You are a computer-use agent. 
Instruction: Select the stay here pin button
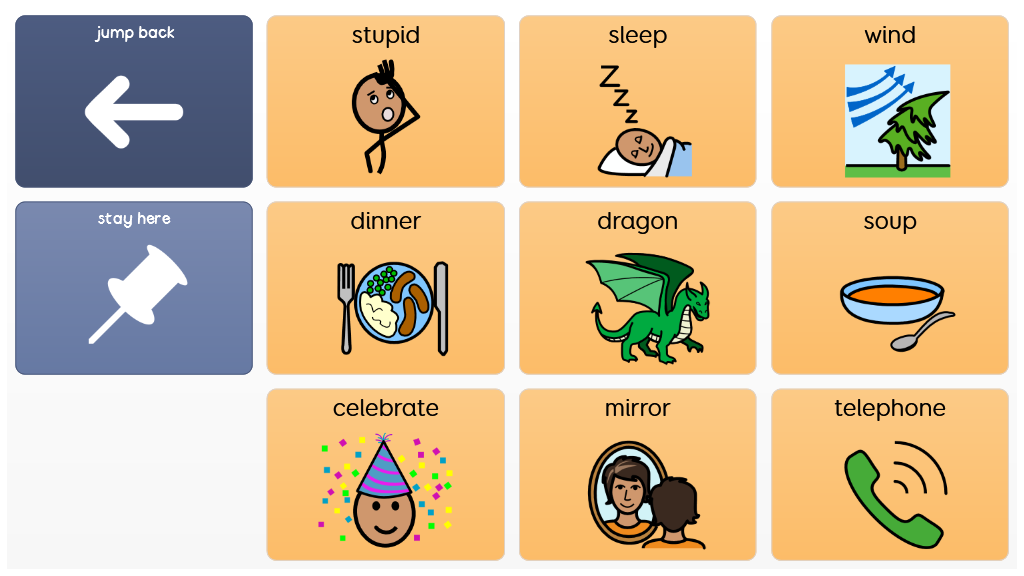tap(134, 288)
